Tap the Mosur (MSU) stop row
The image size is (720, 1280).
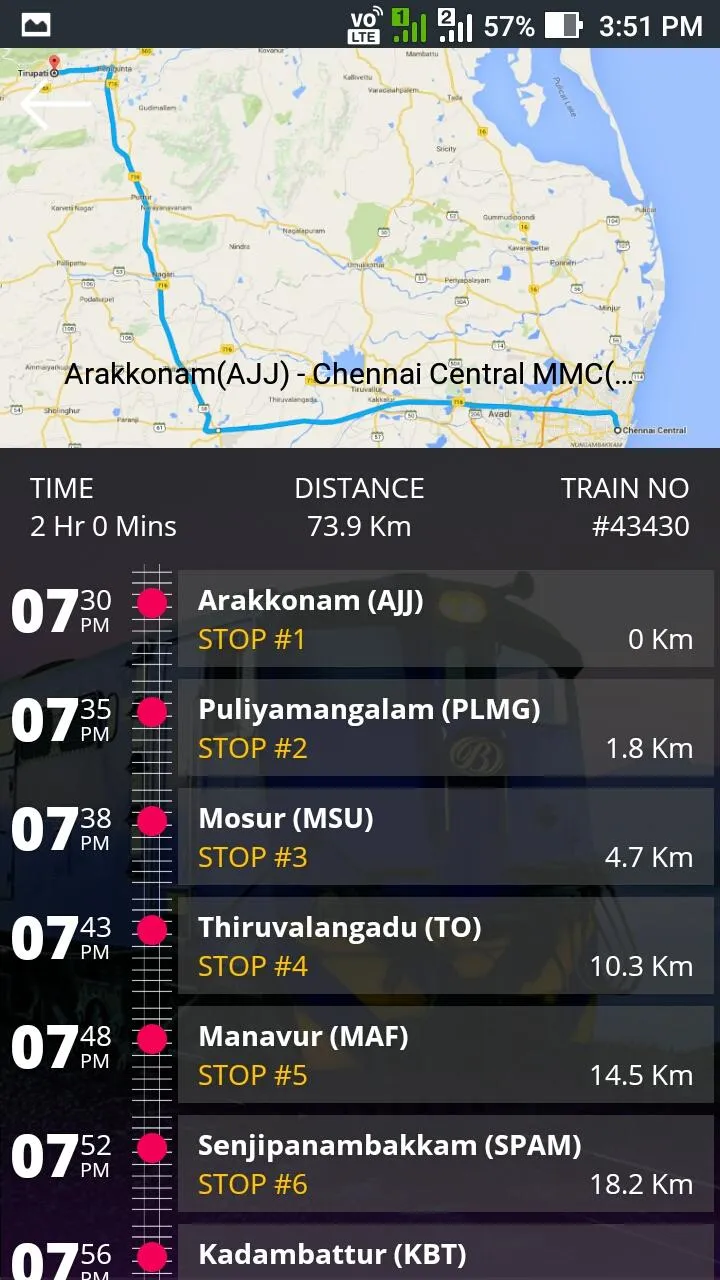click(x=445, y=837)
